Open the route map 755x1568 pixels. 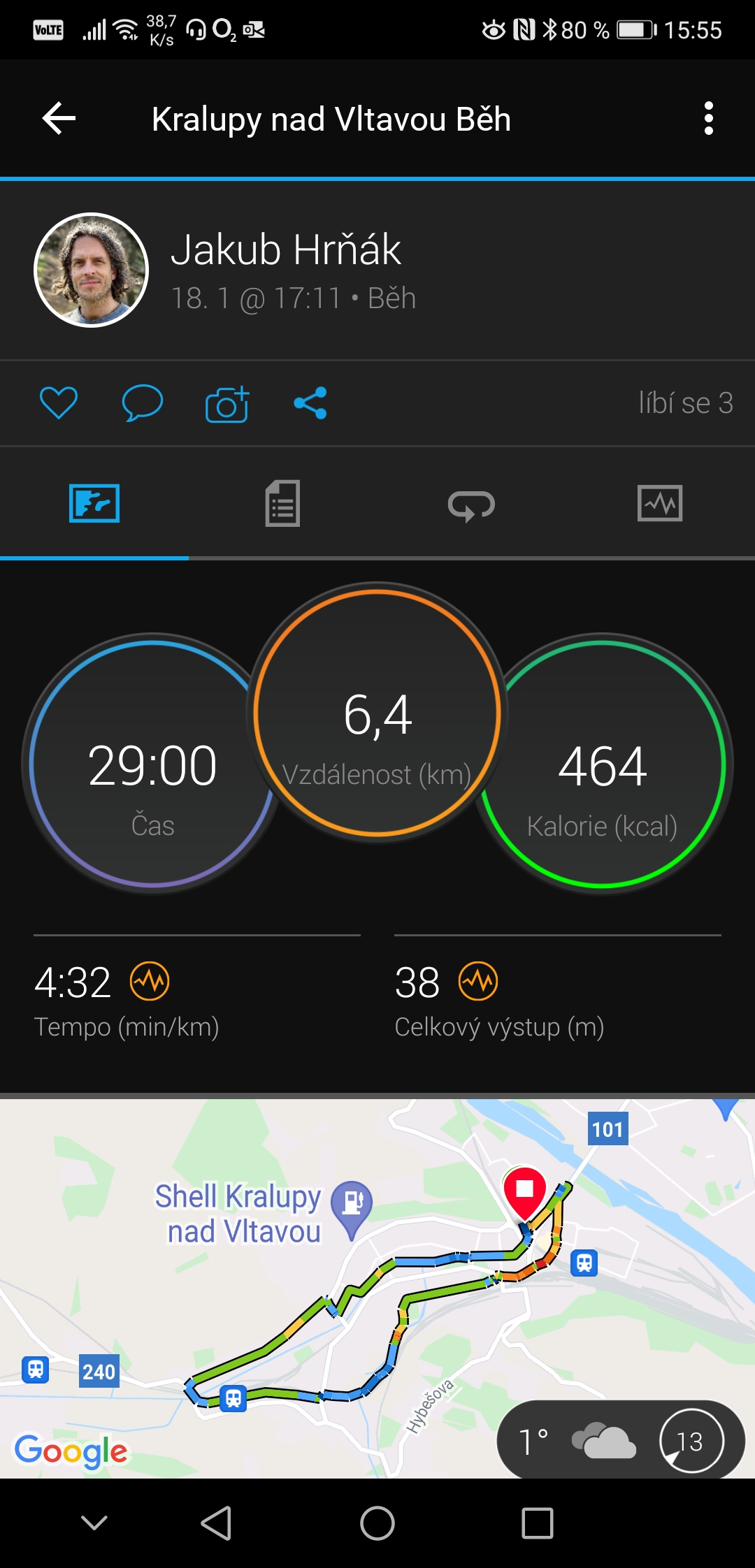[x=377, y=1287]
